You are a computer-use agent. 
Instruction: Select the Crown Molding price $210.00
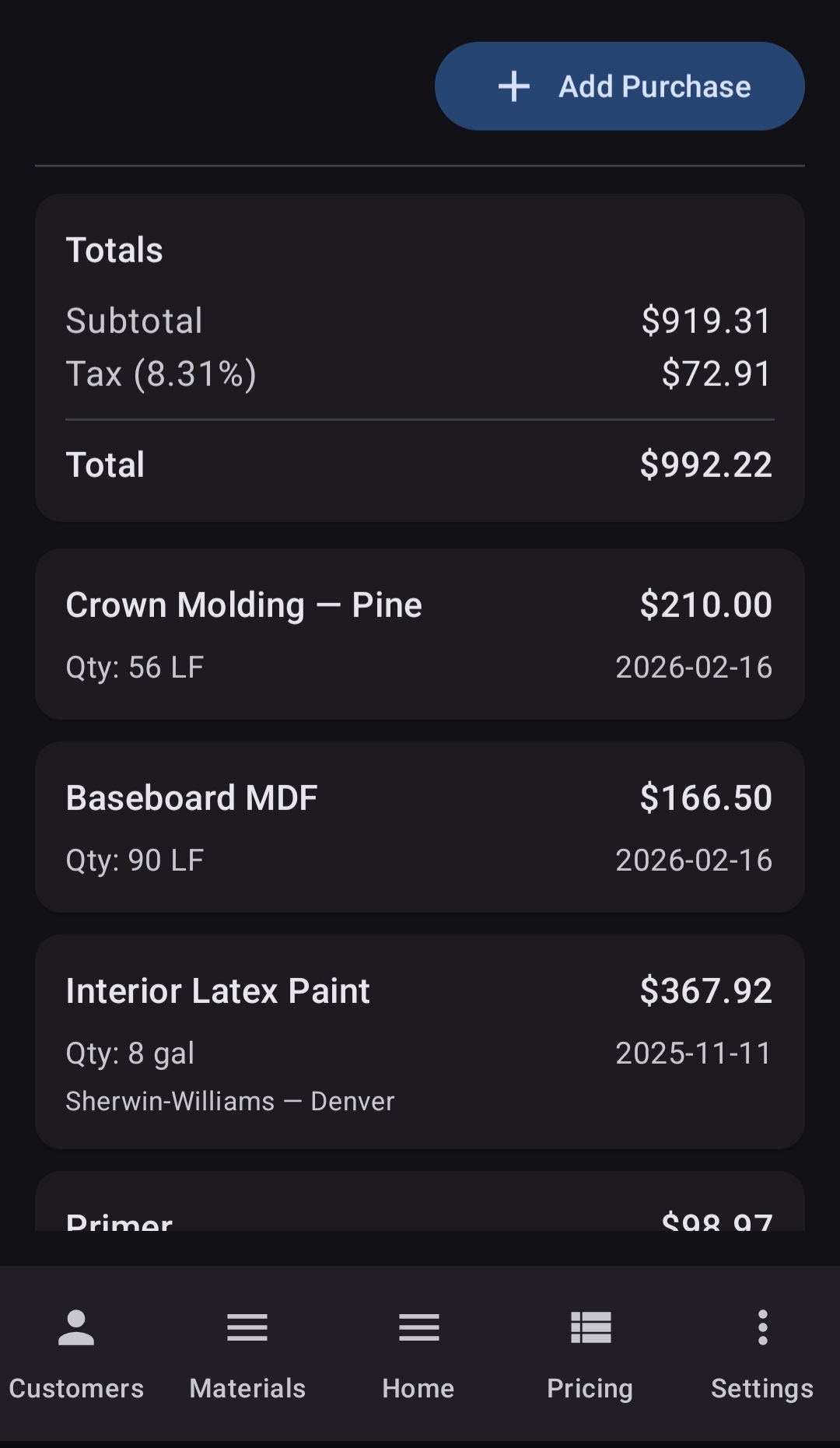click(705, 604)
